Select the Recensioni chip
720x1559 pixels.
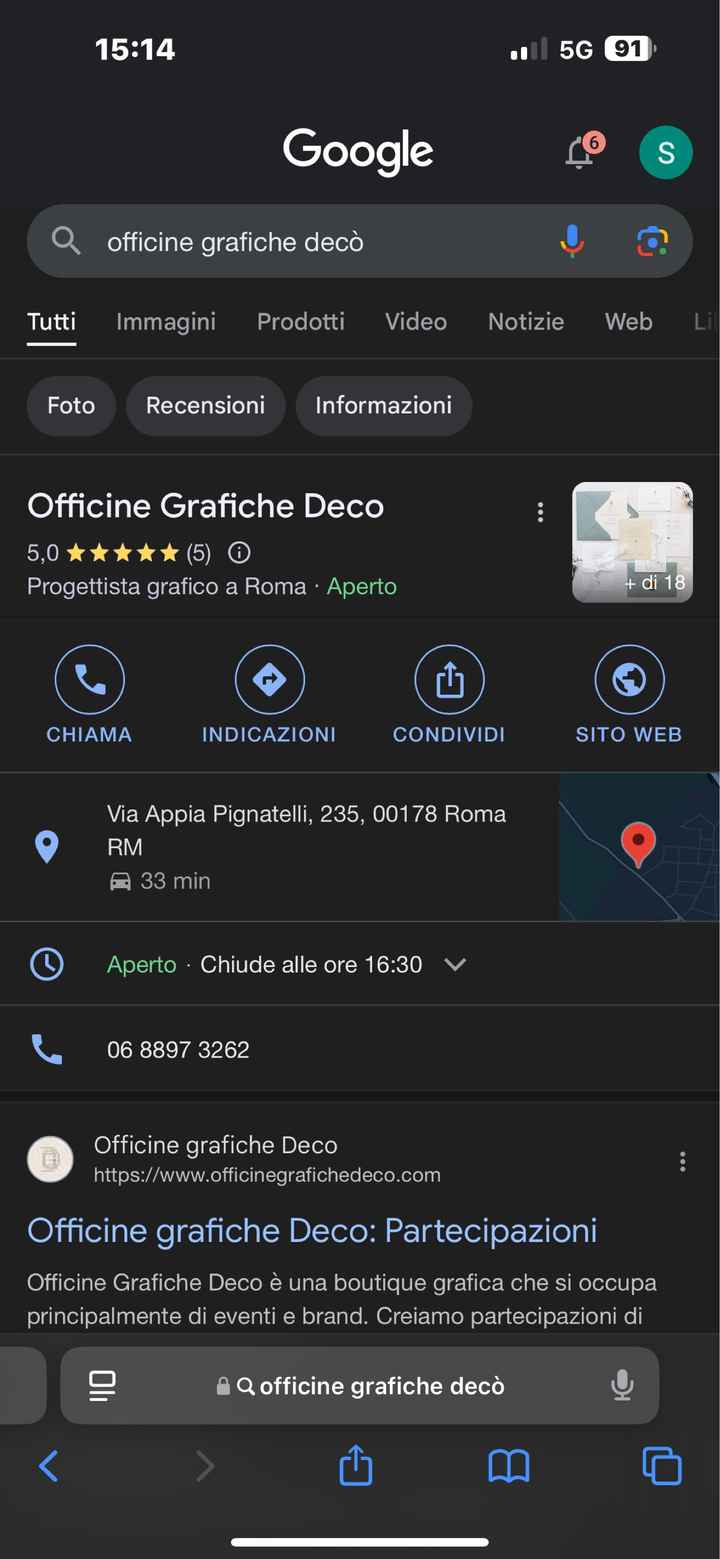point(206,406)
